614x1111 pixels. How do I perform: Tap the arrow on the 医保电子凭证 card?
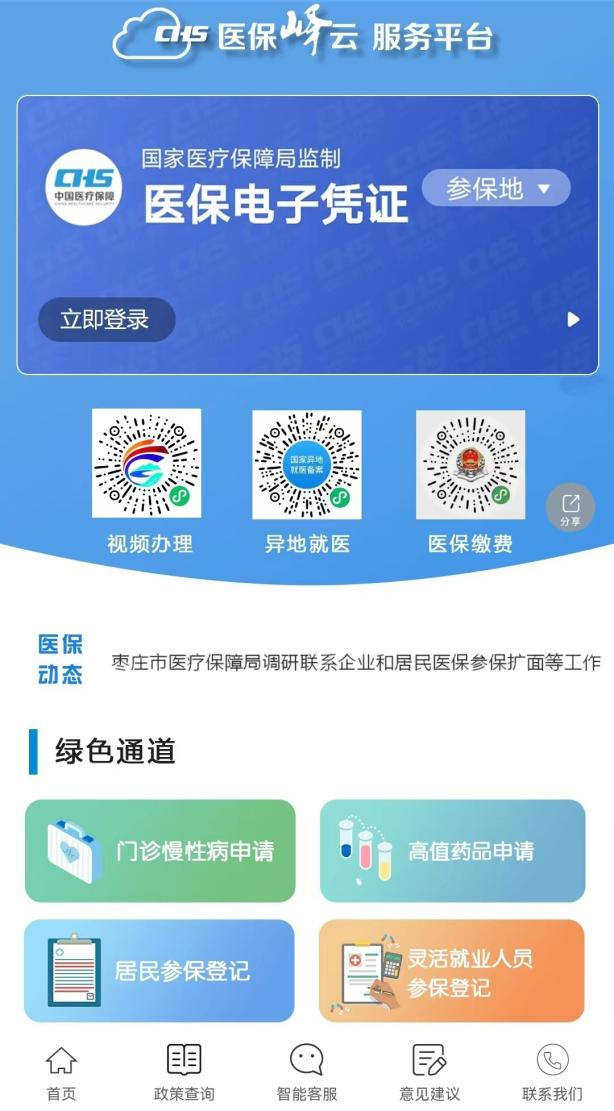573,319
